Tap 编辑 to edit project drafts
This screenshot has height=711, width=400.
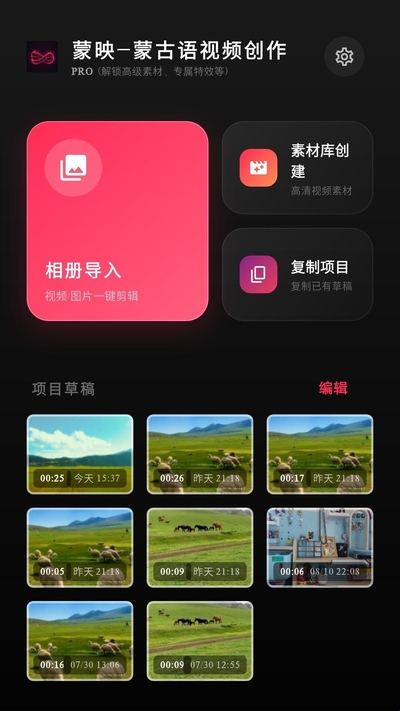333,388
